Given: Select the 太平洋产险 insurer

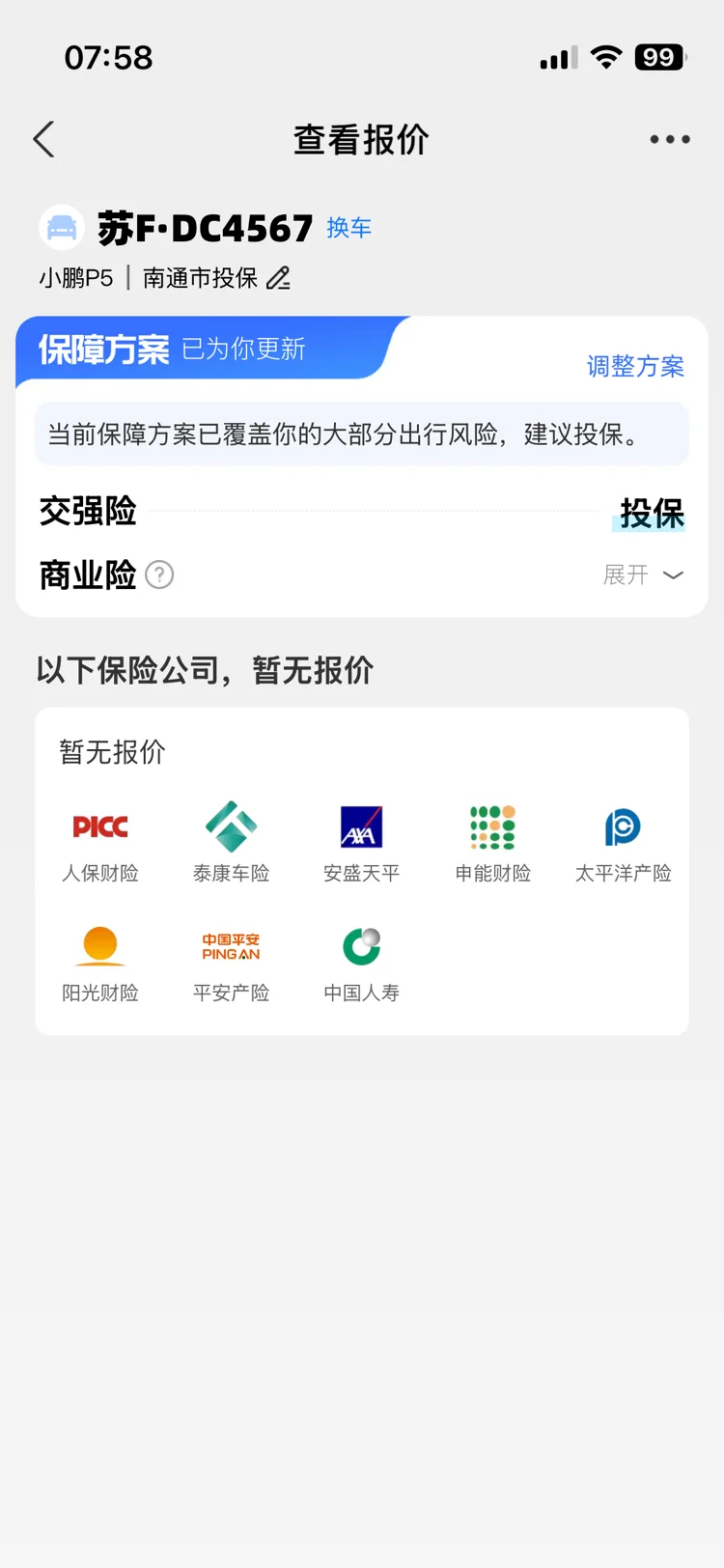Looking at the screenshot, I should pos(624,842).
